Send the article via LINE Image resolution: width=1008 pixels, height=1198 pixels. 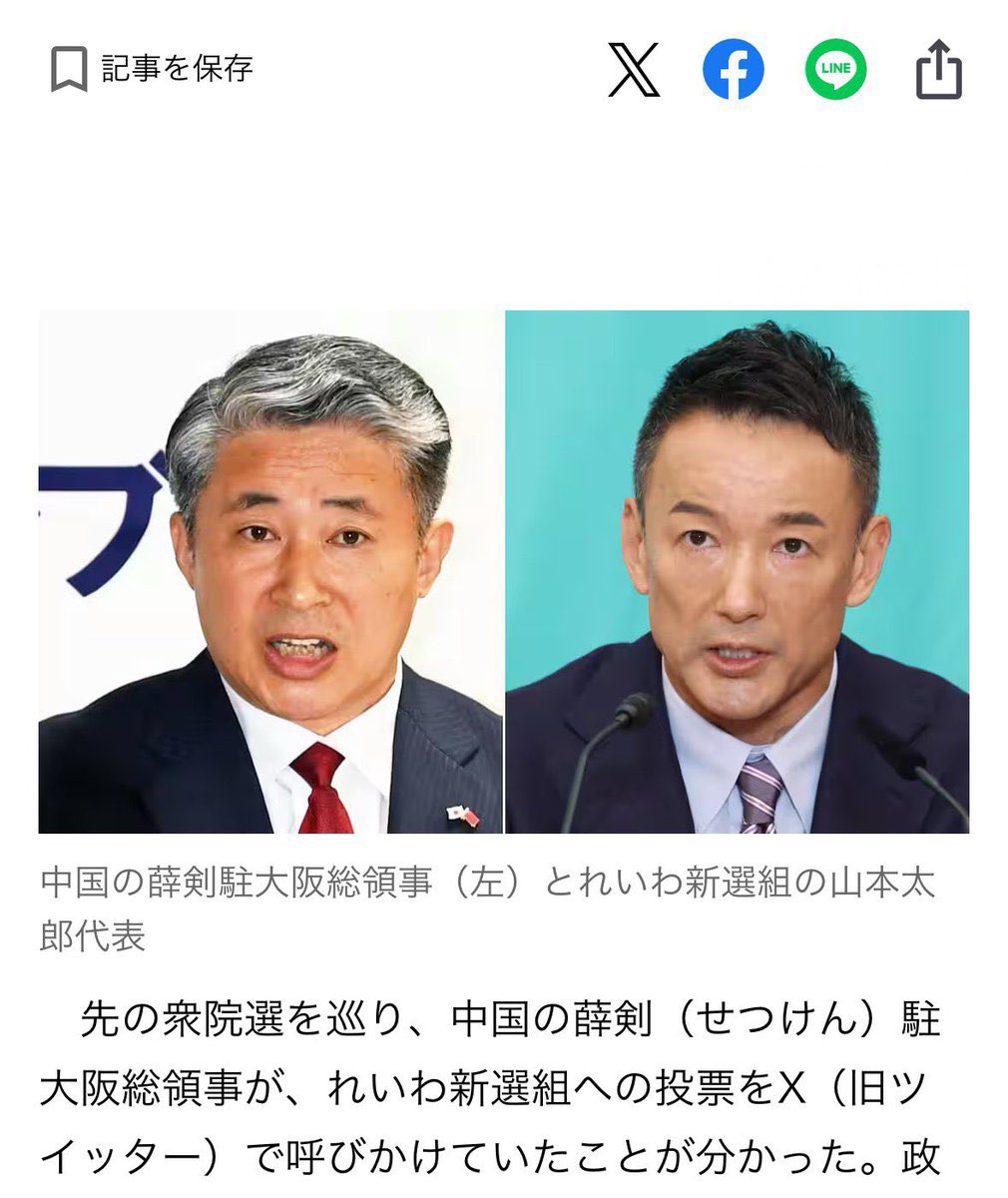point(835,69)
